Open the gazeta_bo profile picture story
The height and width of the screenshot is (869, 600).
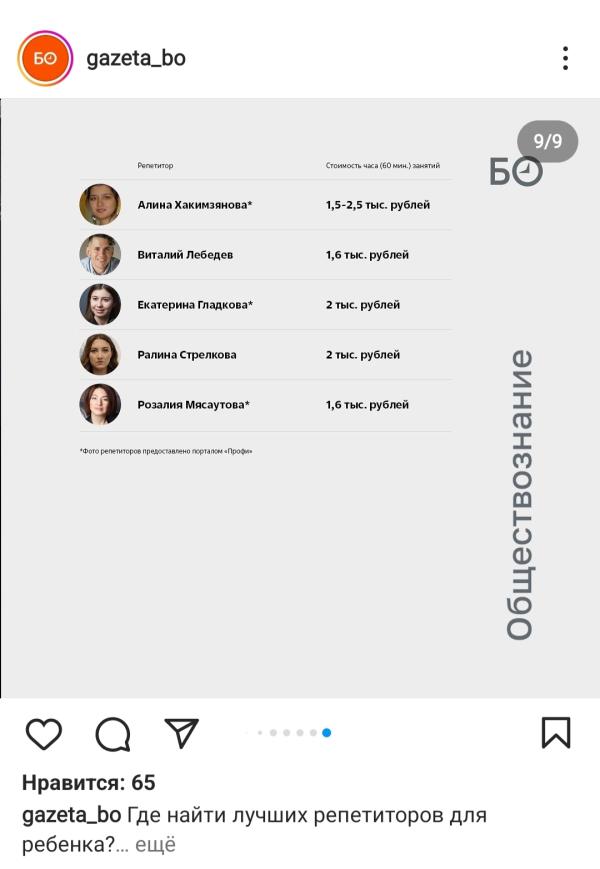point(45,58)
